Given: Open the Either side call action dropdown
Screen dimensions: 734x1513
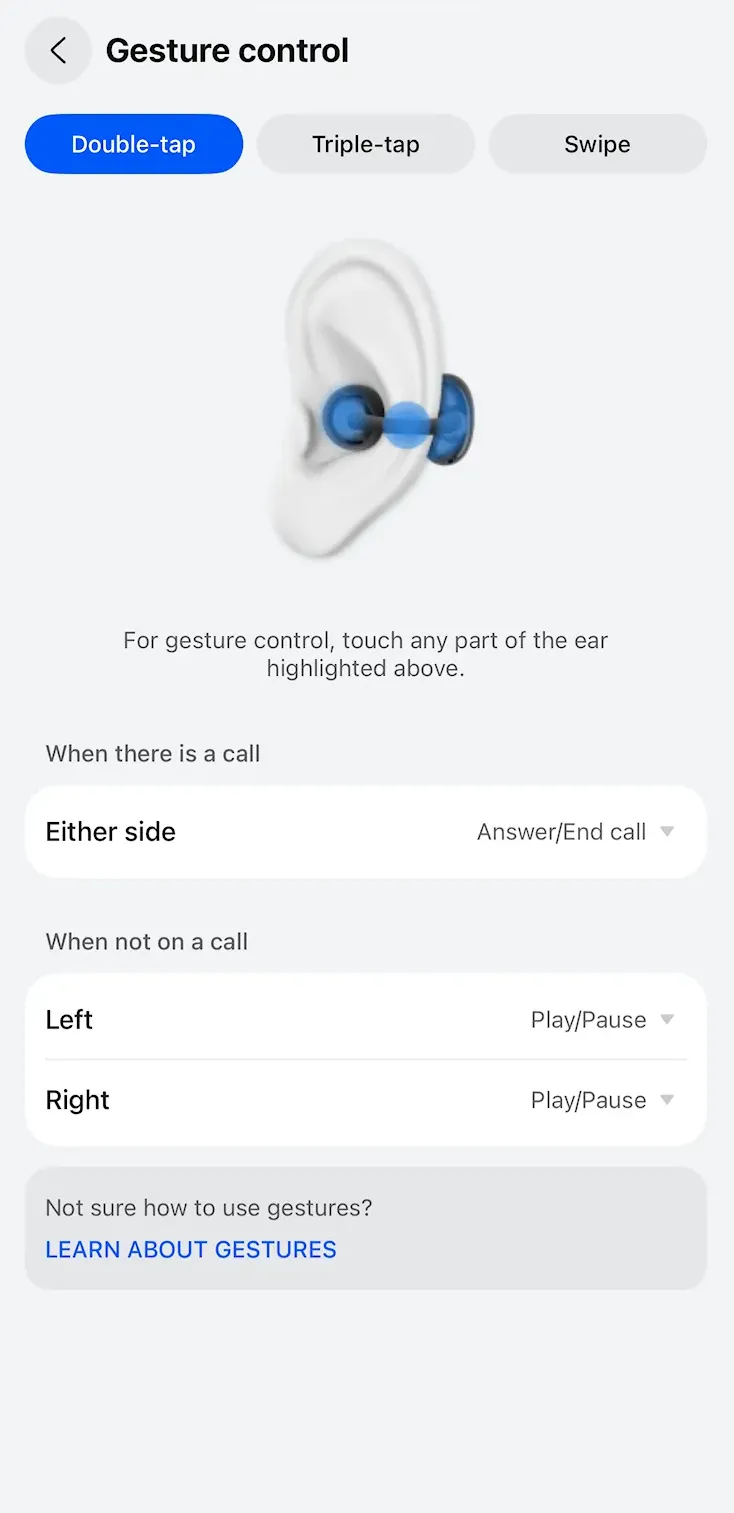Looking at the screenshot, I should coord(575,832).
